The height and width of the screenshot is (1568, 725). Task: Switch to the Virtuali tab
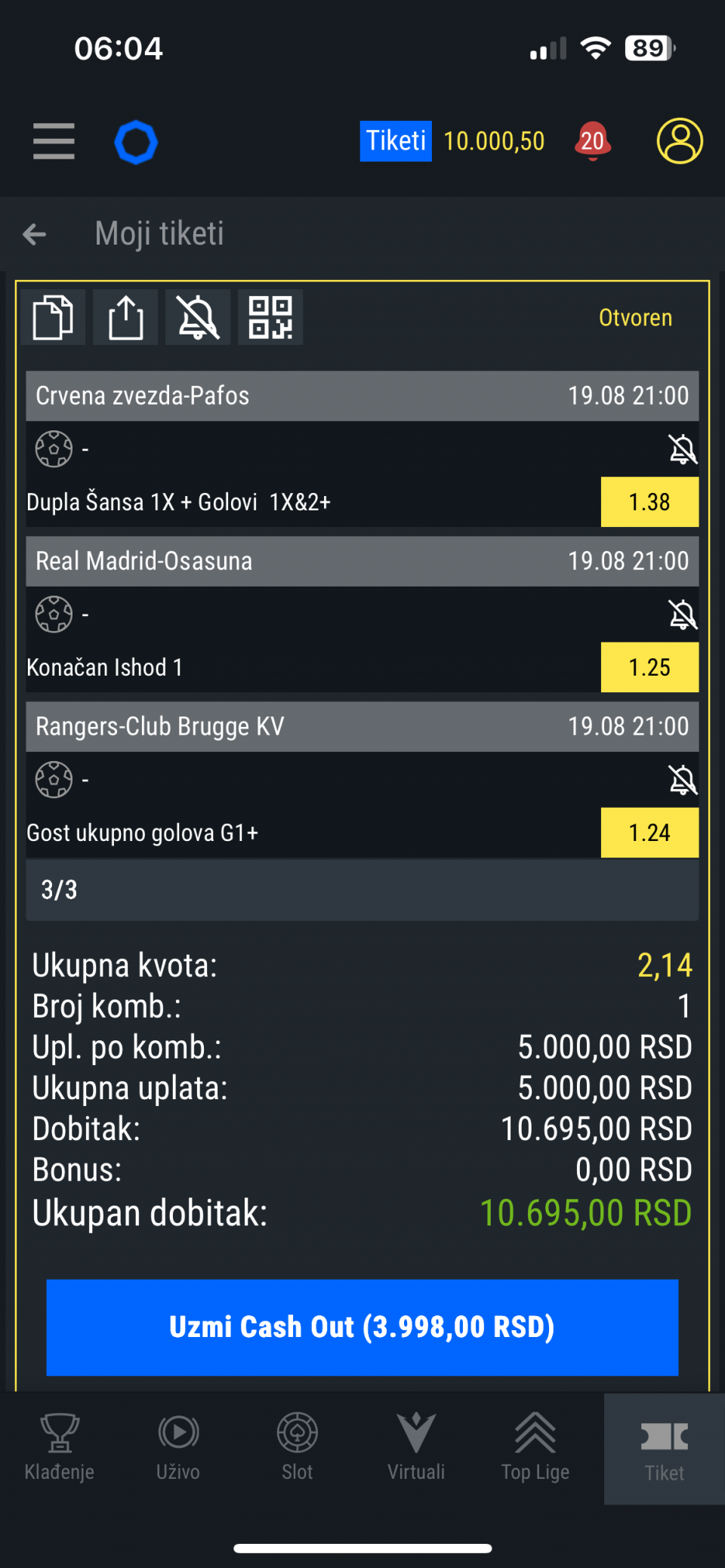coord(416,1447)
